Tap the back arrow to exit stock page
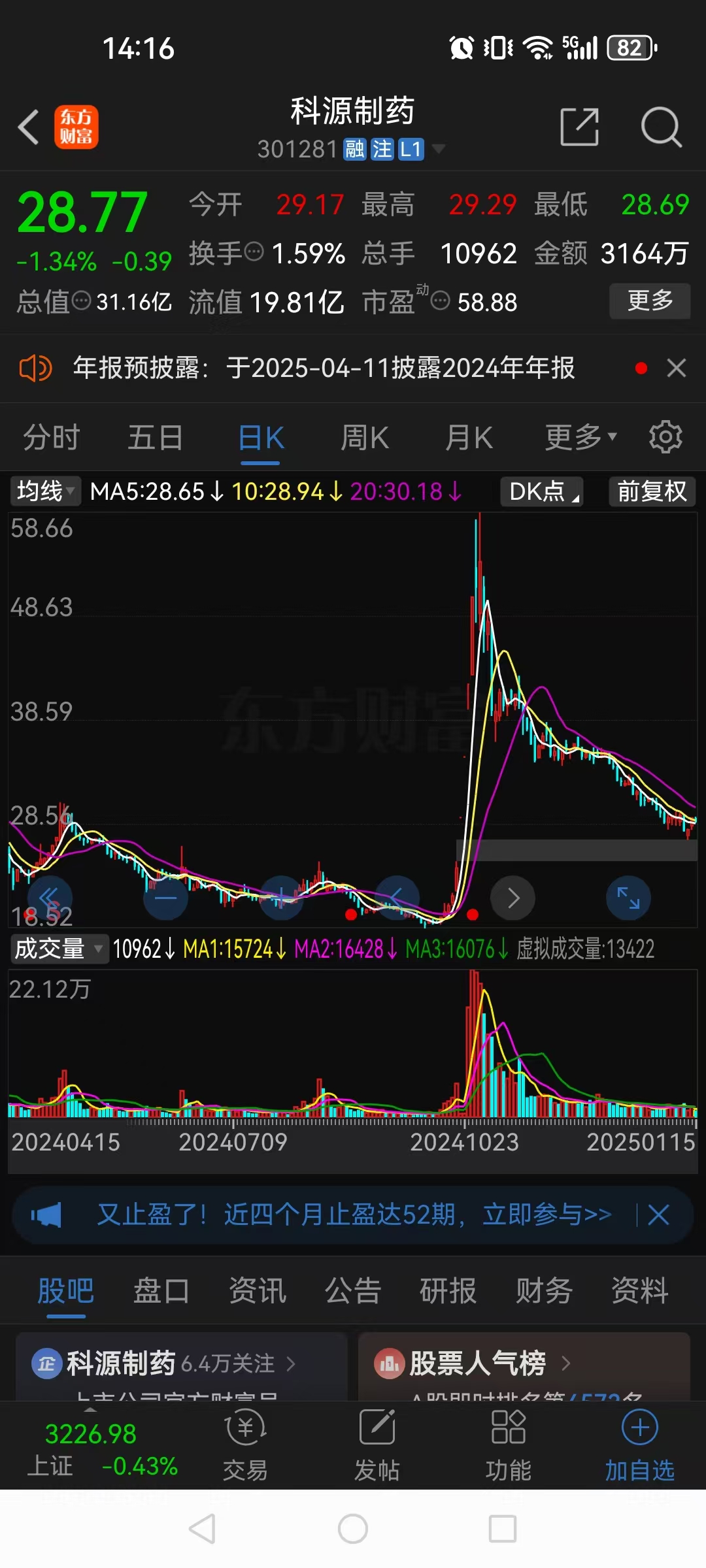The image size is (706, 1568). click(x=29, y=128)
